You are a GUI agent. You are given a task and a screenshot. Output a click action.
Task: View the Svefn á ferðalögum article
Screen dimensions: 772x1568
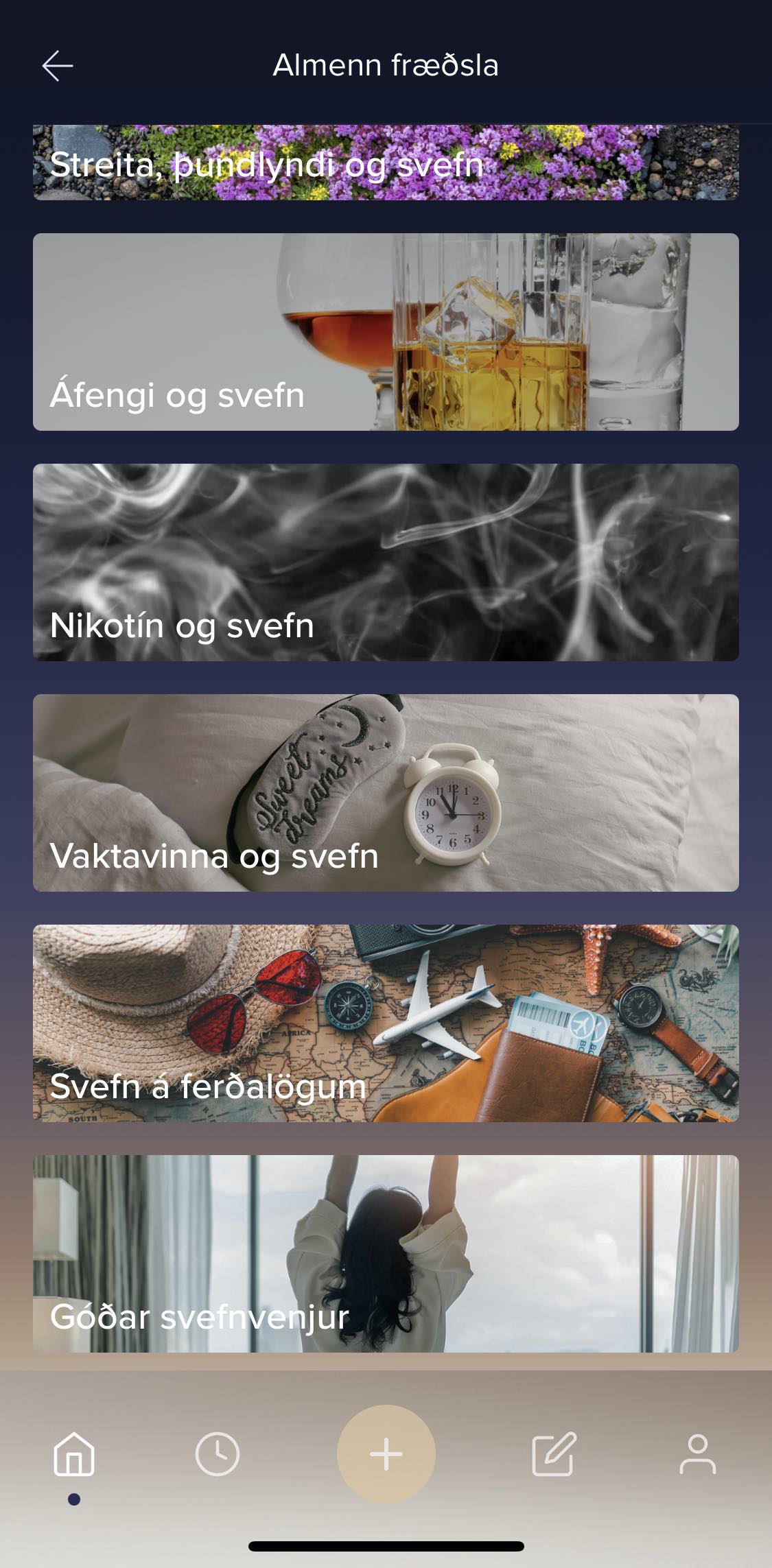click(x=386, y=1023)
